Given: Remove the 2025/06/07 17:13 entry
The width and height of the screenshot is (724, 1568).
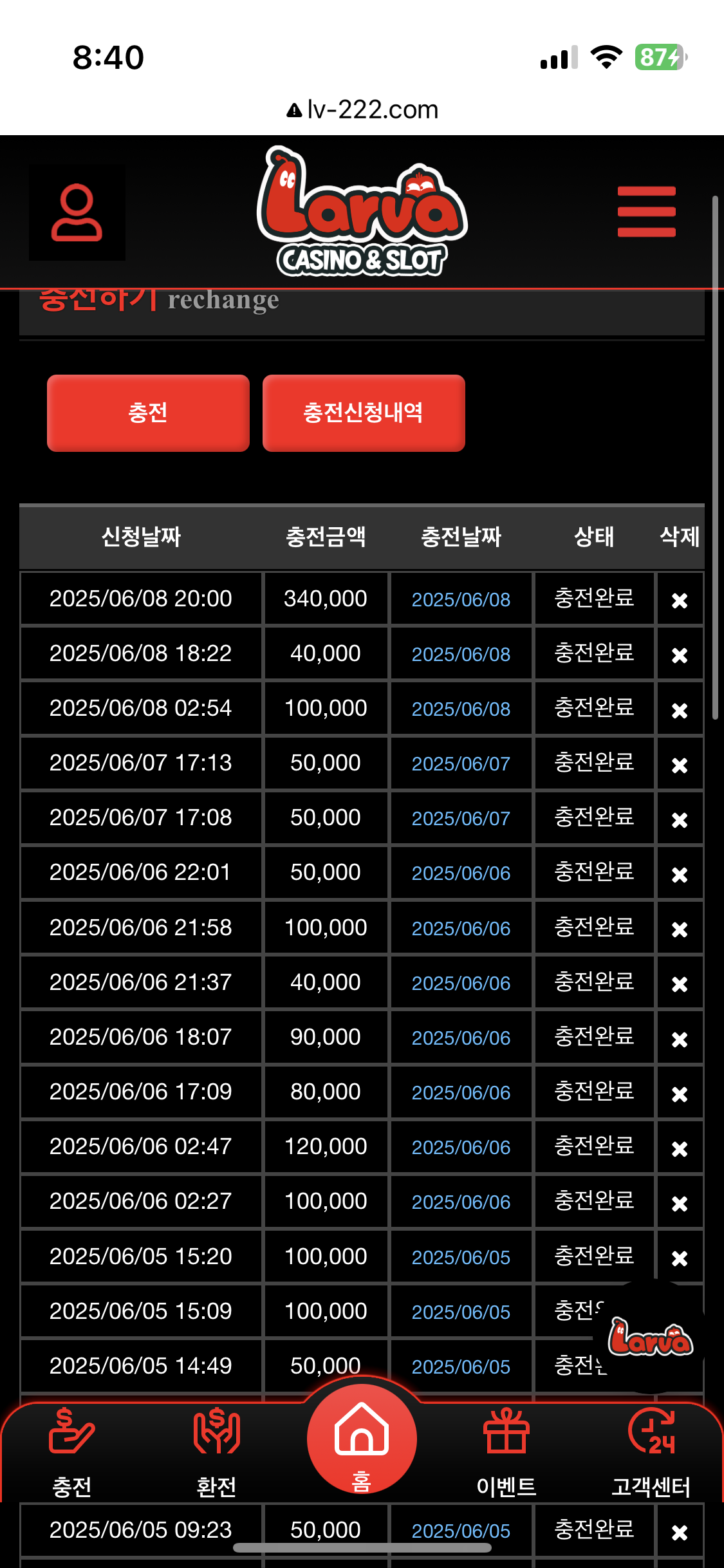Looking at the screenshot, I should pos(680,765).
